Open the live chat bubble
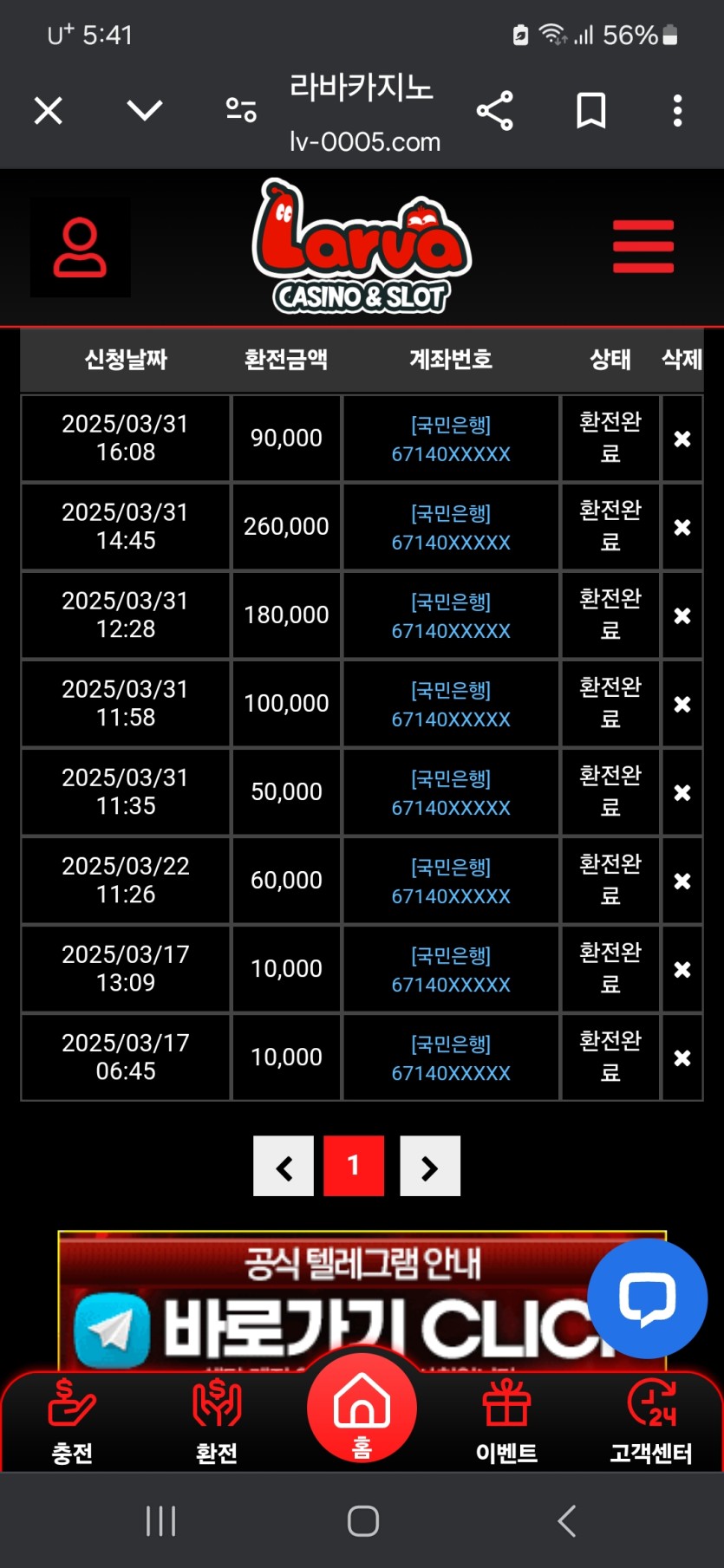The image size is (724, 1568). point(647,1298)
